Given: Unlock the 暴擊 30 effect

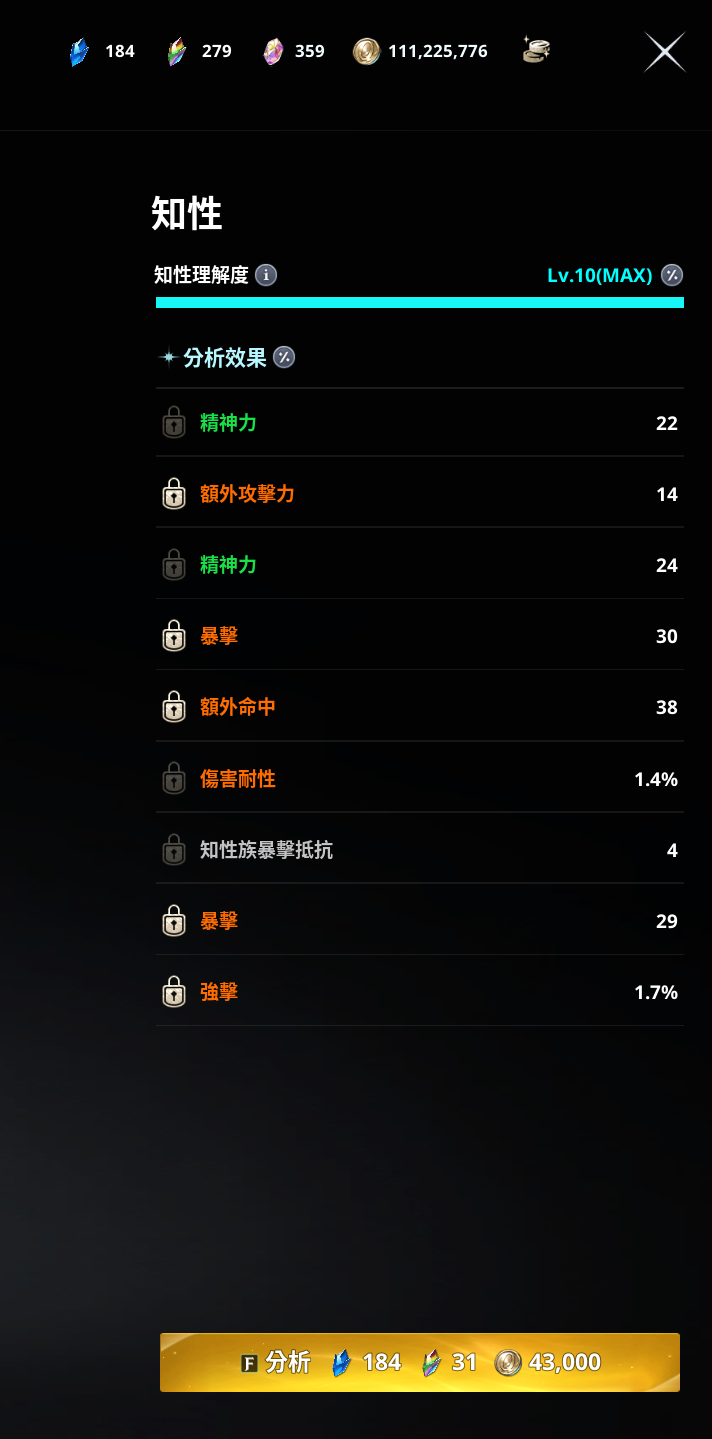Looking at the screenshot, I should click(174, 636).
